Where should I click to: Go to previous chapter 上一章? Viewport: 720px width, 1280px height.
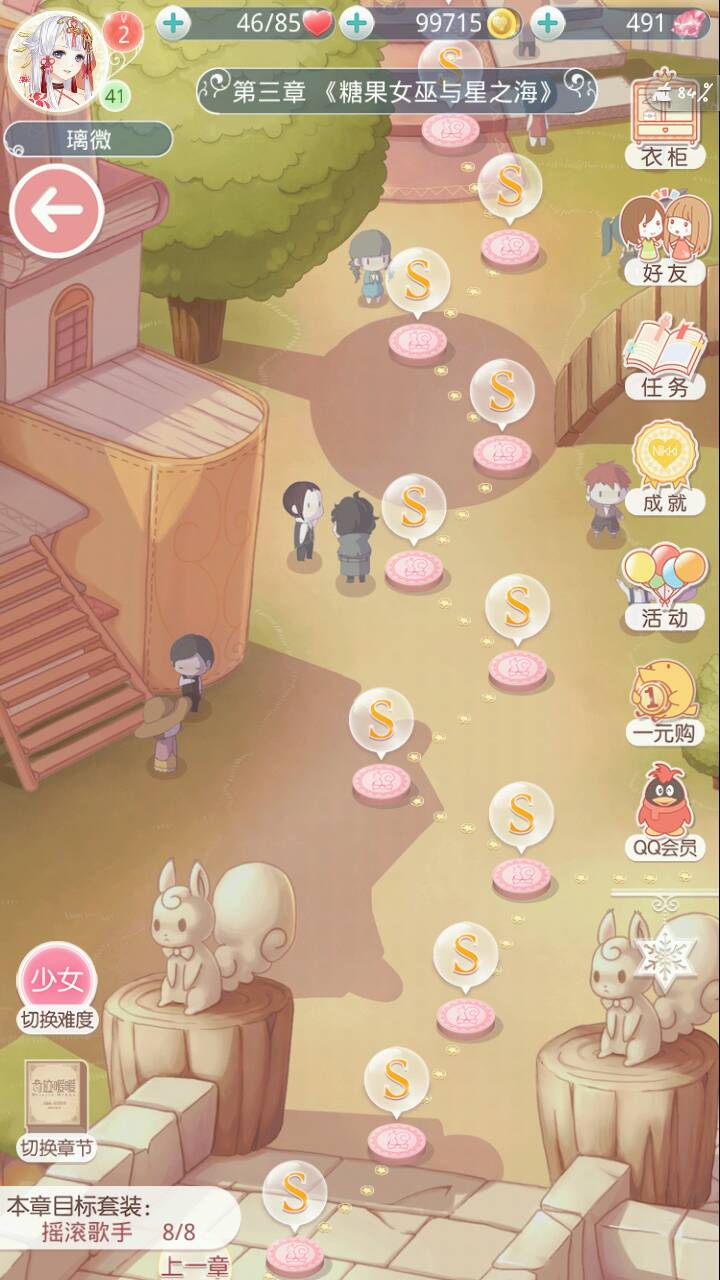pyautogui.click(x=196, y=1266)
